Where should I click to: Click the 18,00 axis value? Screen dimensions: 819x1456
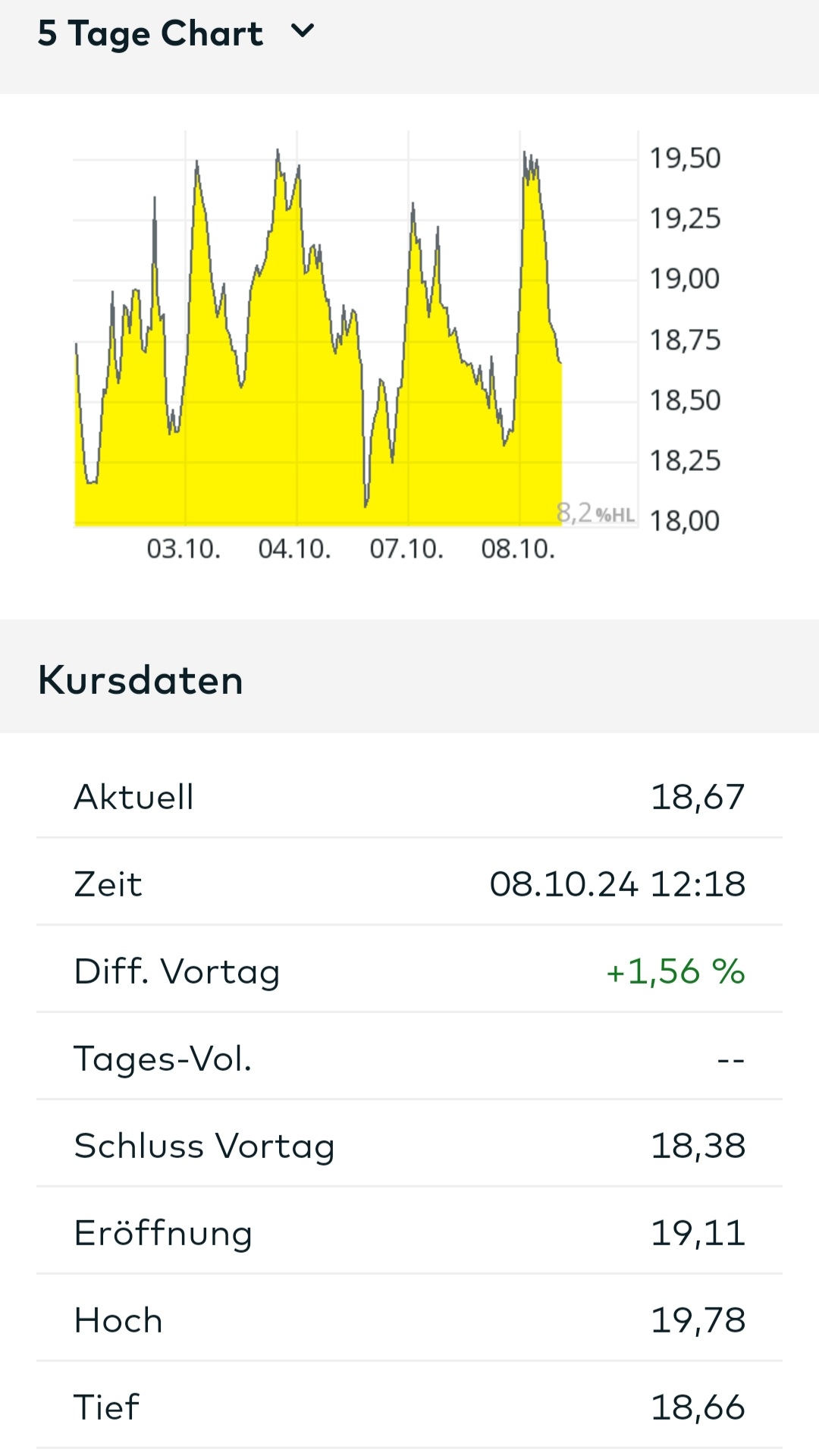point(685,520)
